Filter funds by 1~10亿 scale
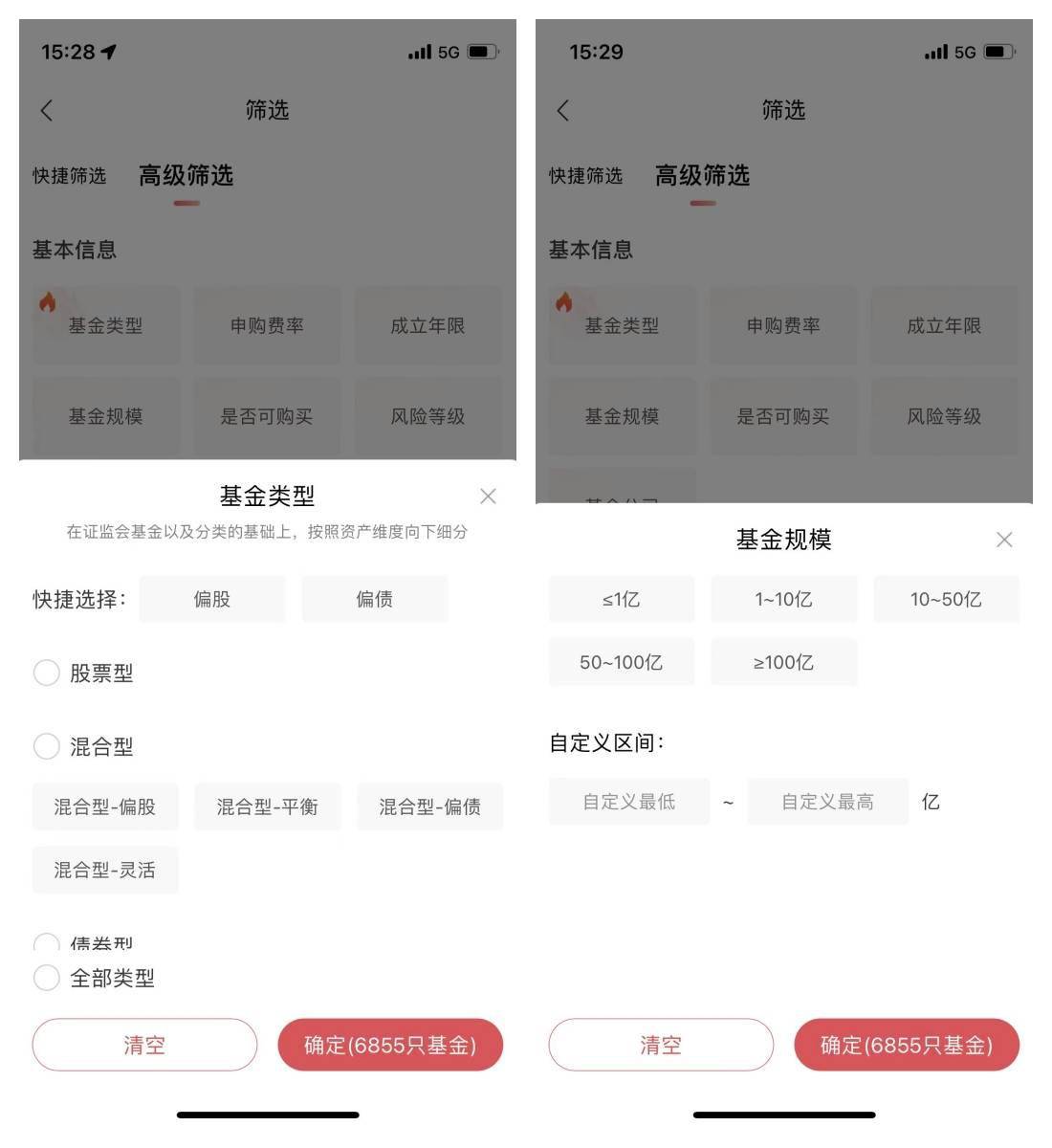The image size is (1052, 1148). [783, 599]
